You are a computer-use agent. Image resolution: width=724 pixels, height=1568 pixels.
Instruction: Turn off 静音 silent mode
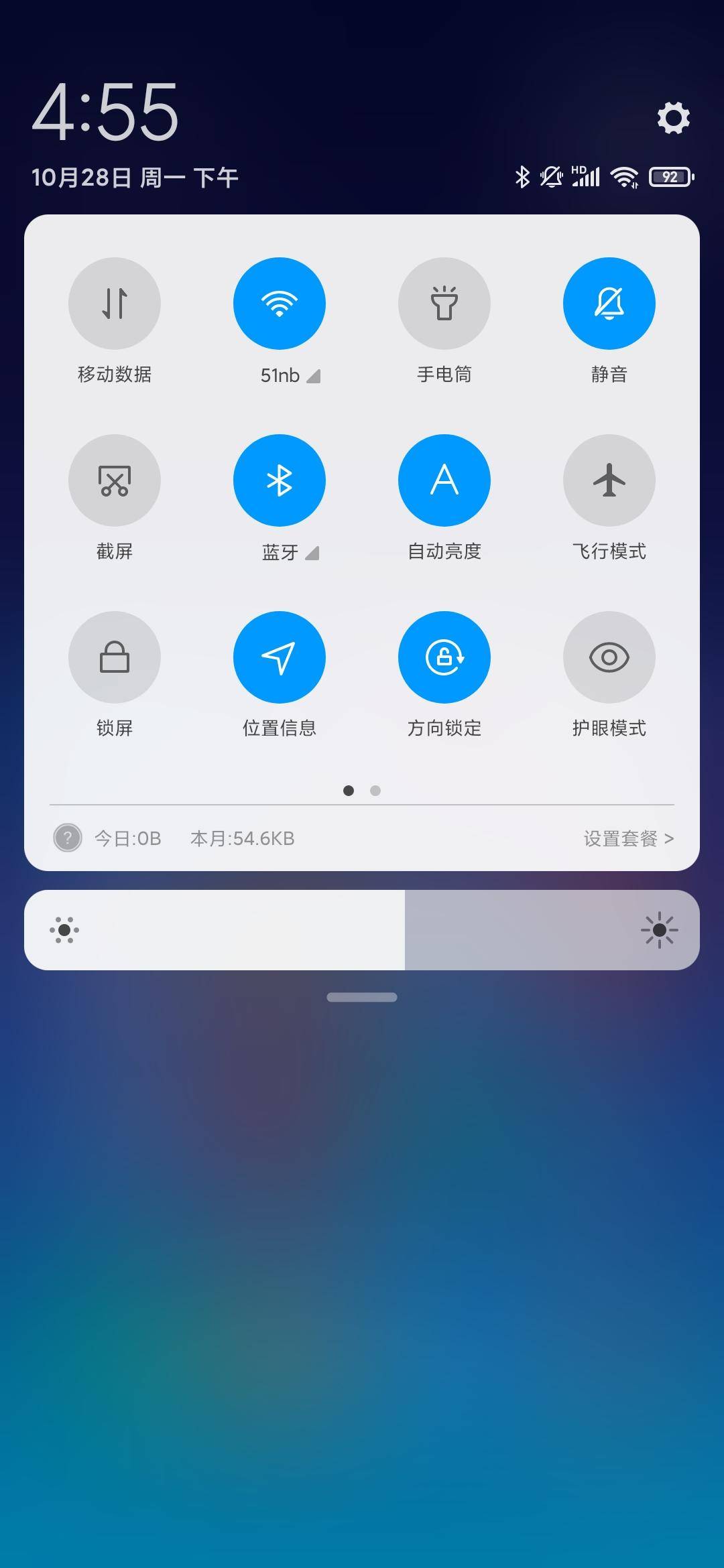609,303
